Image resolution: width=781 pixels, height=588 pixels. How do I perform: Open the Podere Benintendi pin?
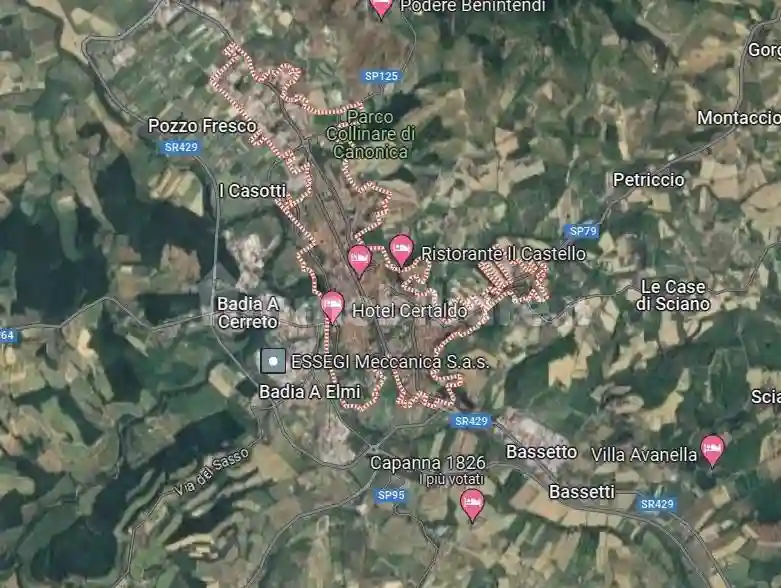(x=381, y=6)
